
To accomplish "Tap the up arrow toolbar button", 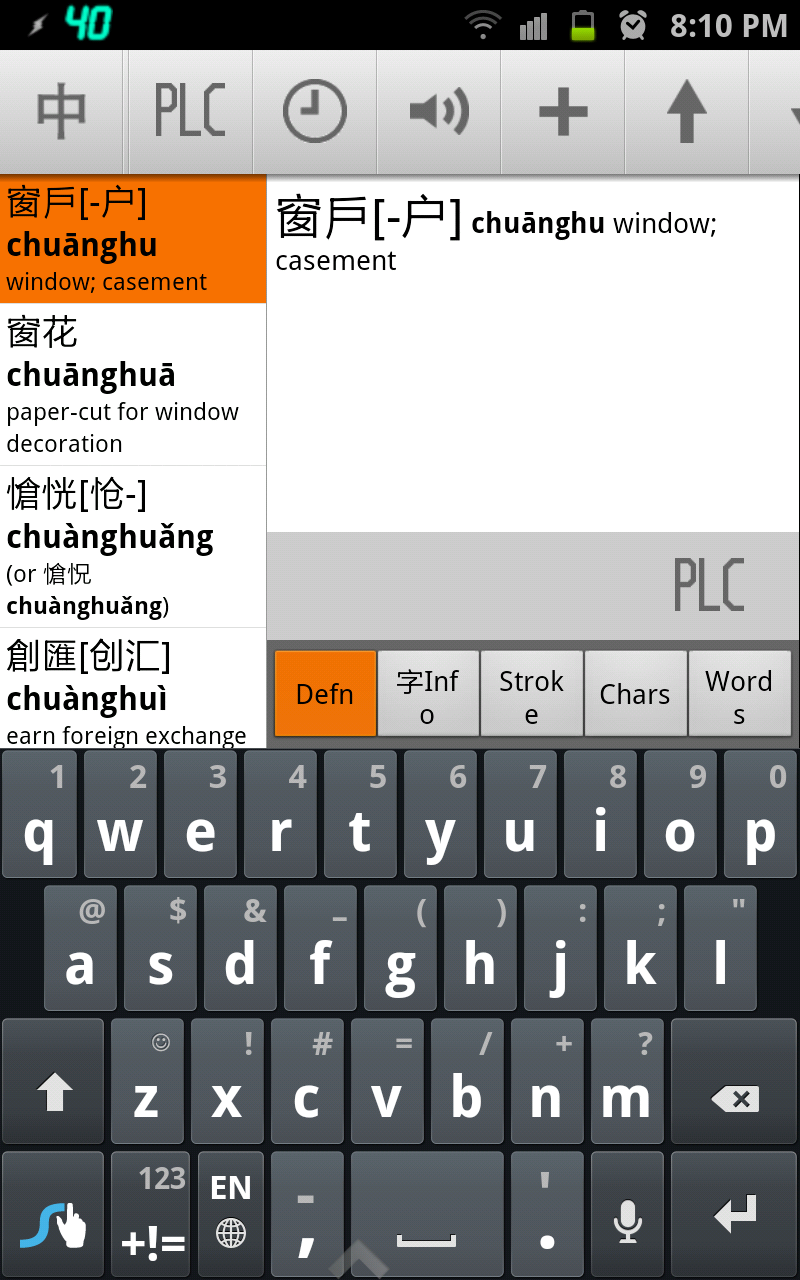I will [x=686, y=111].
